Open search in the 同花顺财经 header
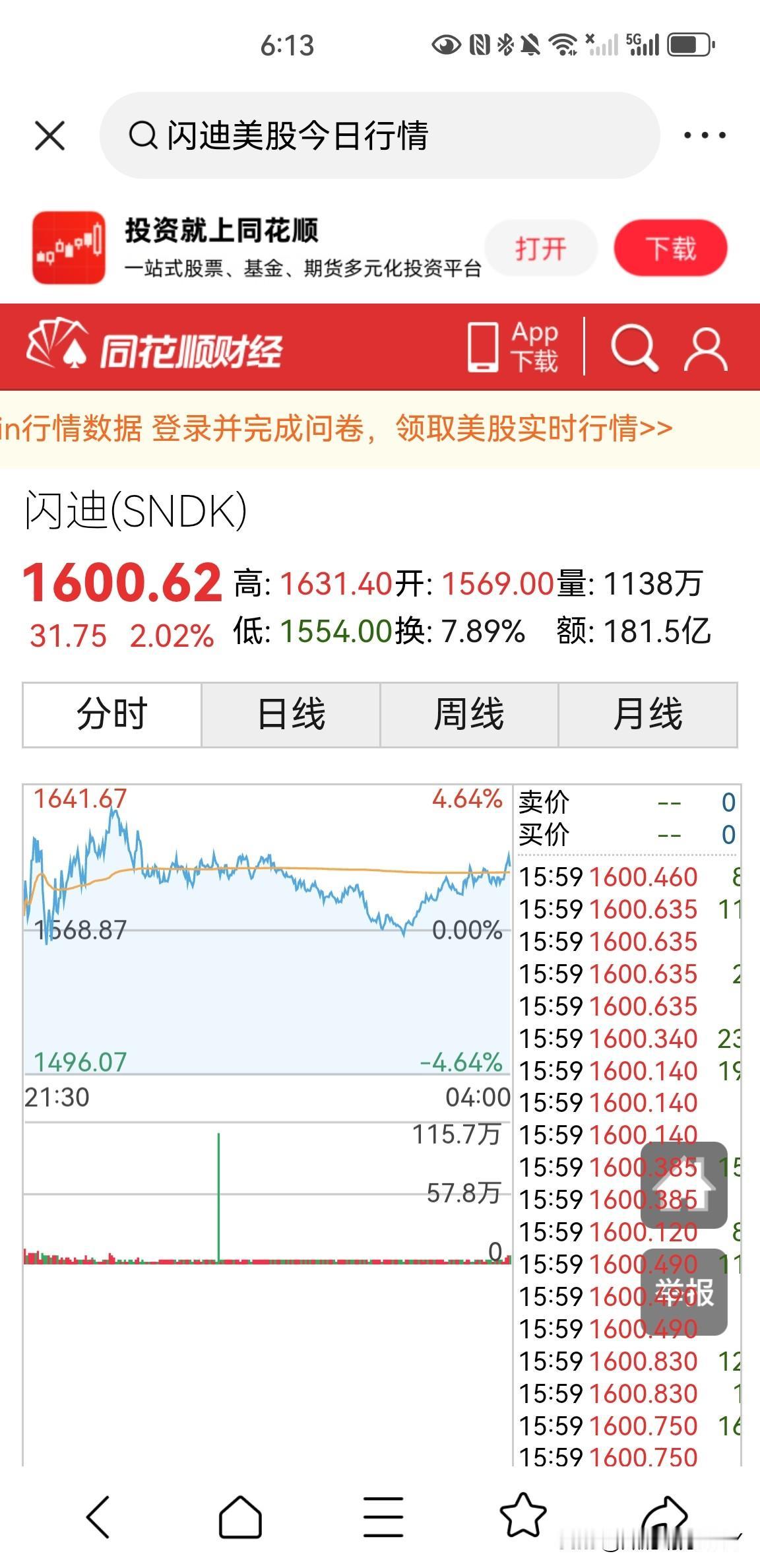The height and width of the screenshot is (1568, 760). tap(634, 347)
